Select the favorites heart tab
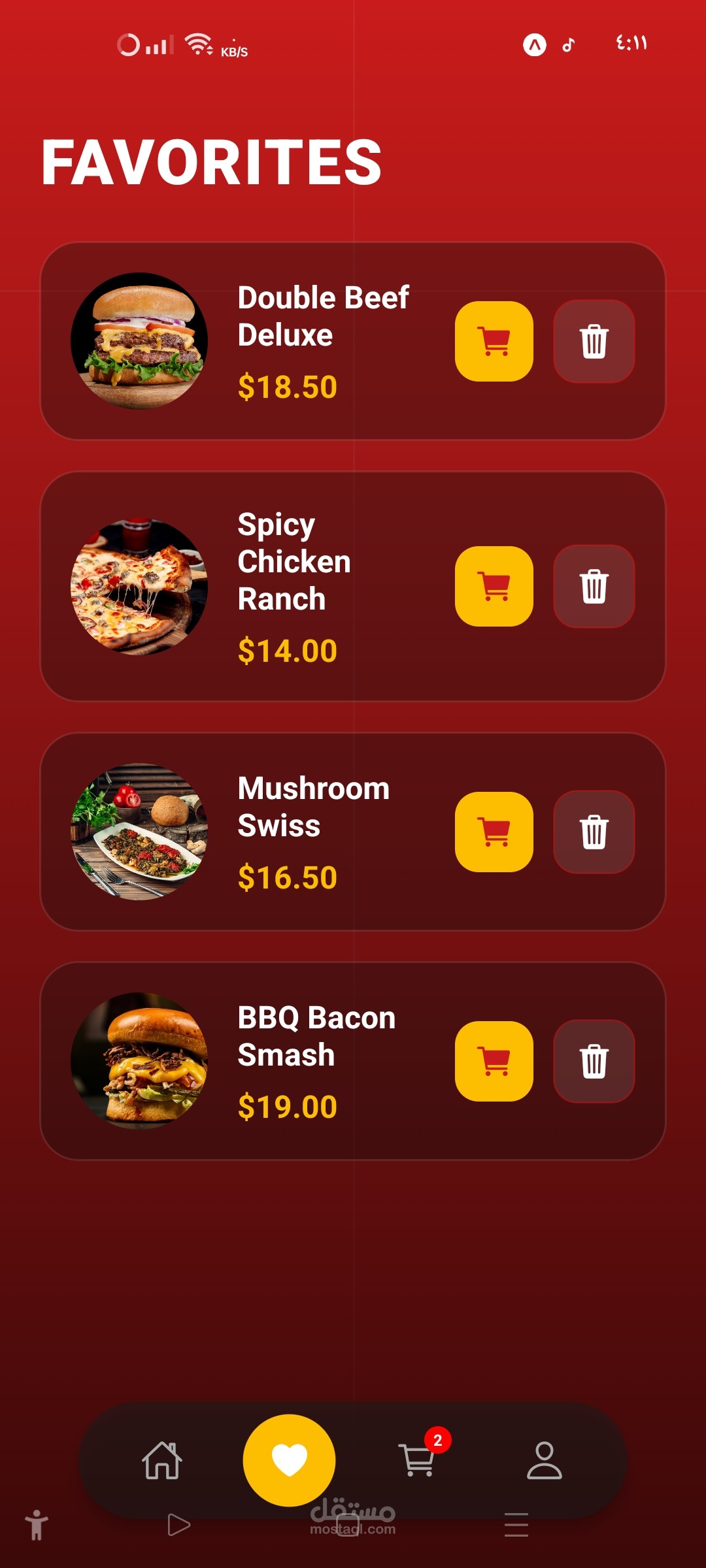The image size is (706, 1568). (289, 1460)
